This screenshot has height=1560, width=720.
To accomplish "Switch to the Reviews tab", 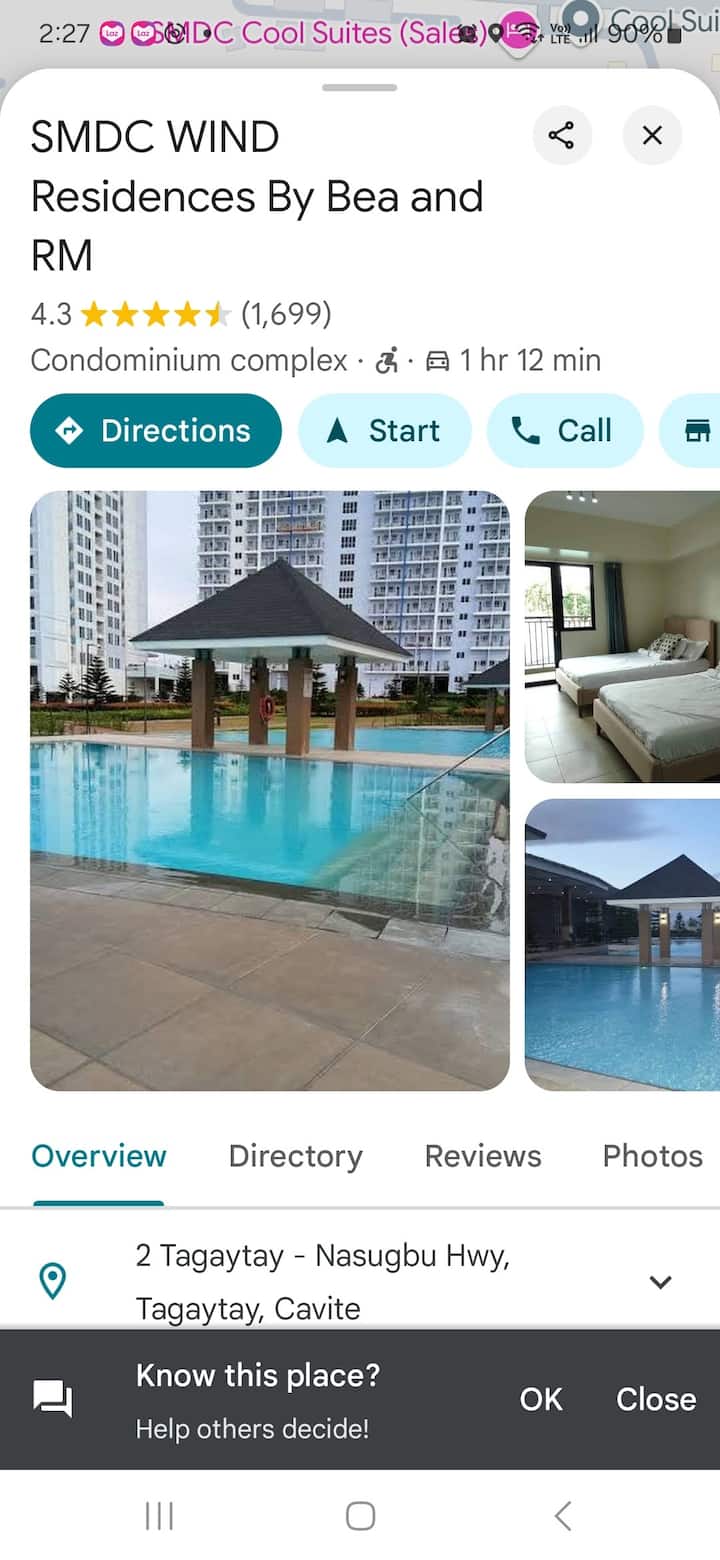I will [x=483, y=1156].
